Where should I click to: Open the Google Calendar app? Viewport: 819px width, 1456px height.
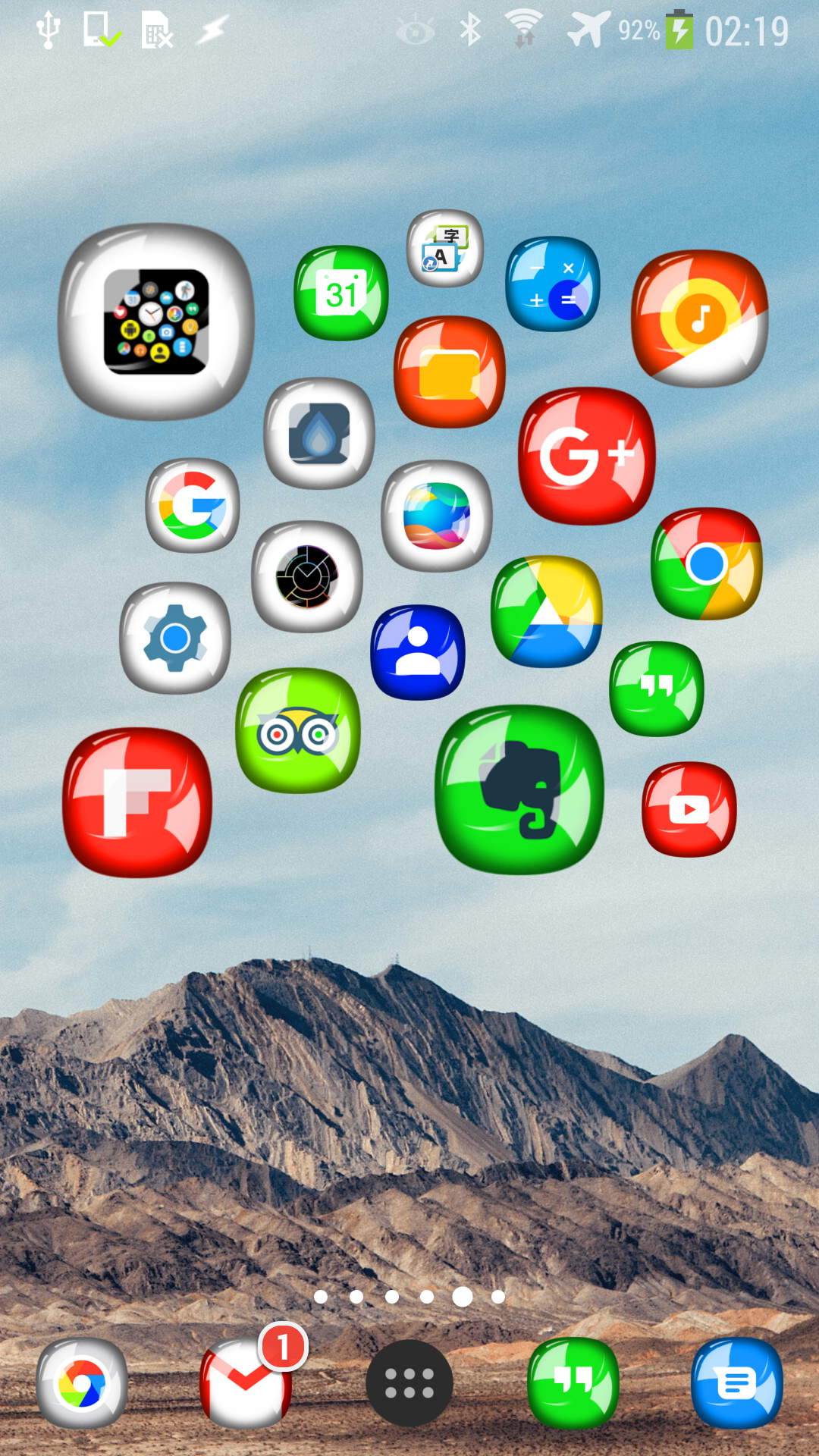(341, 293)
